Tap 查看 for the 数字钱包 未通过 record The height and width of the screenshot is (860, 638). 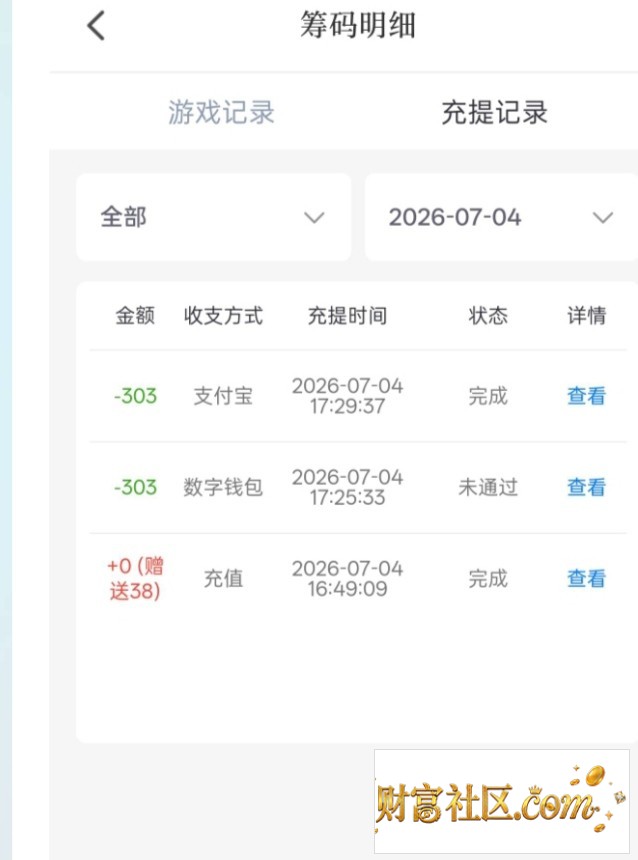coord(586,487)
